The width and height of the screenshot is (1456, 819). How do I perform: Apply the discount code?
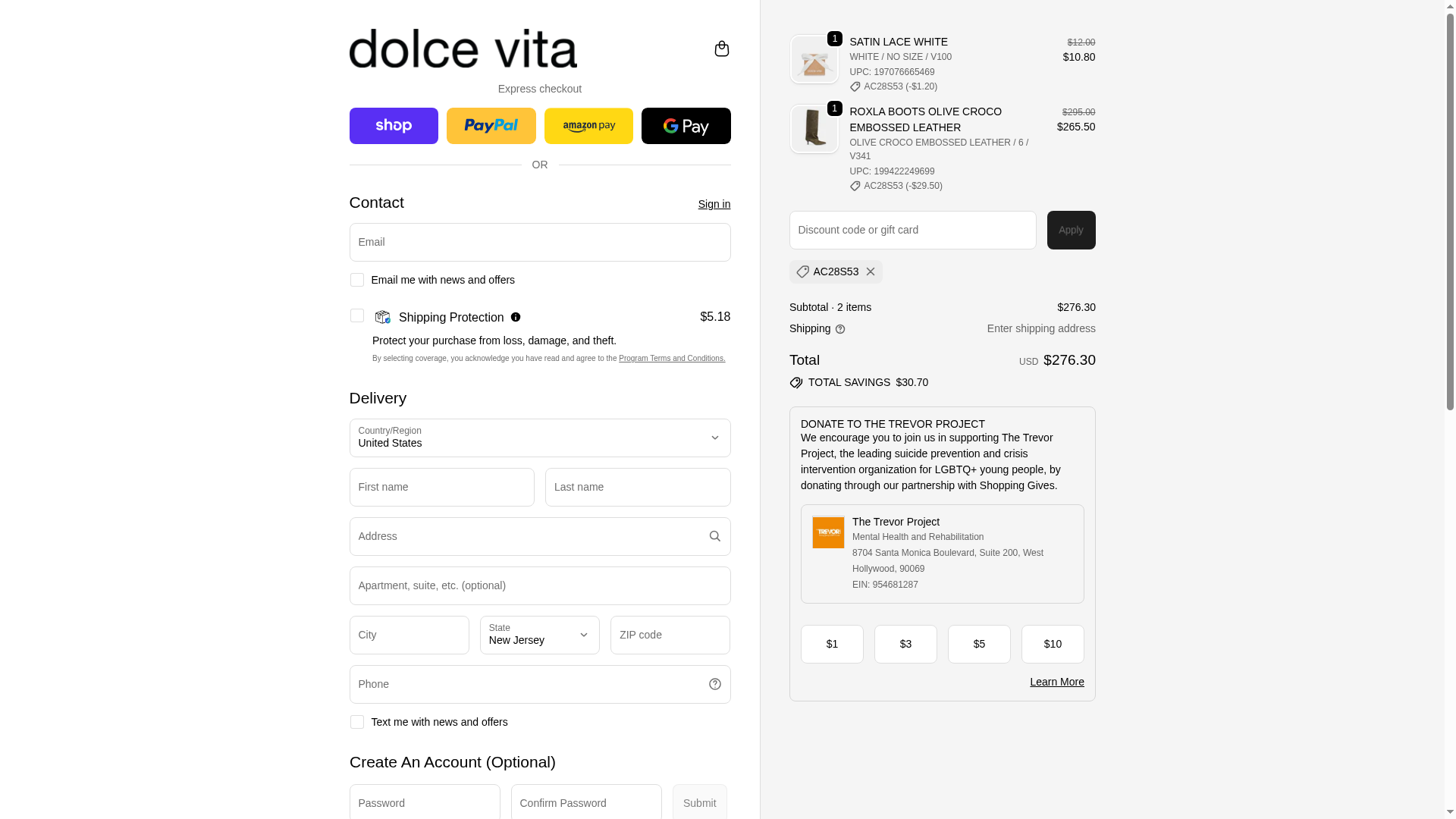[1071, 230]
